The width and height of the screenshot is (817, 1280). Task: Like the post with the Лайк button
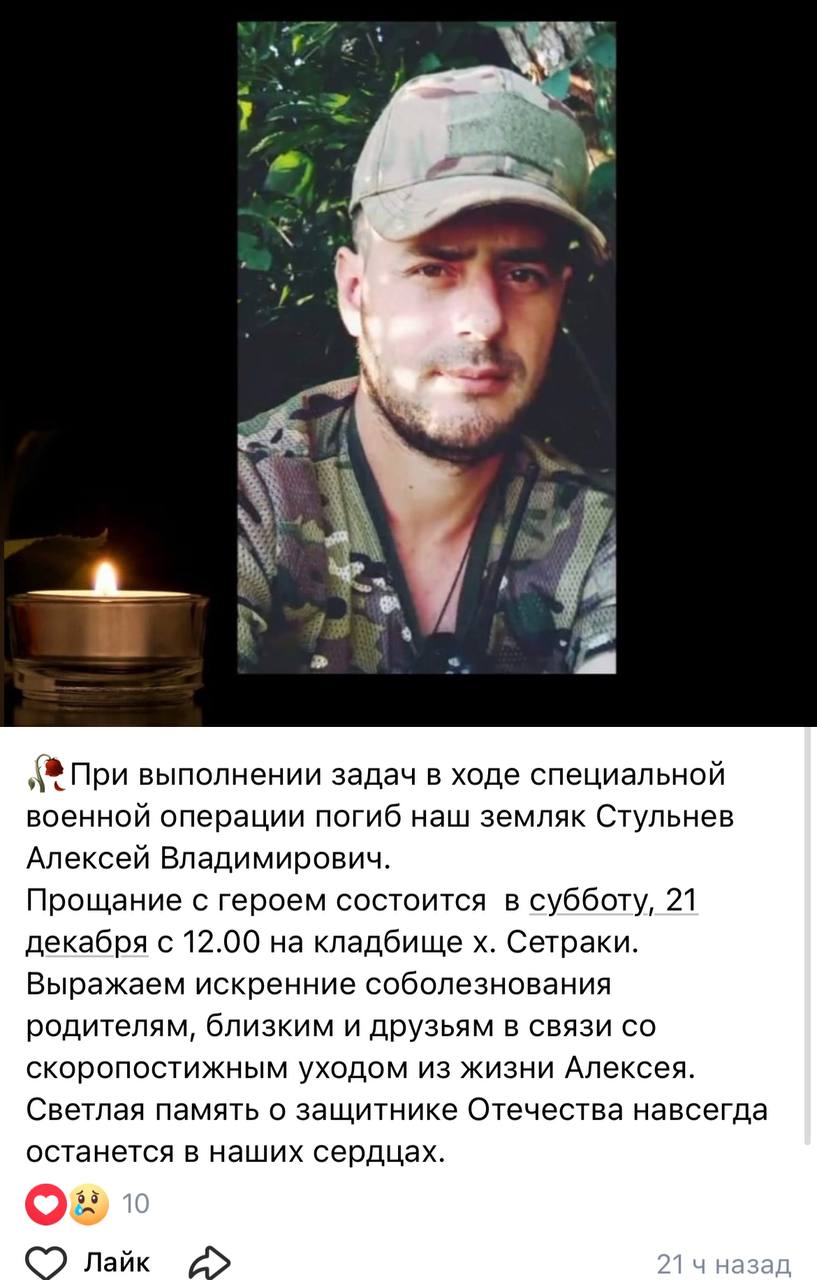pyautogui.click(x=90, y=1262)
